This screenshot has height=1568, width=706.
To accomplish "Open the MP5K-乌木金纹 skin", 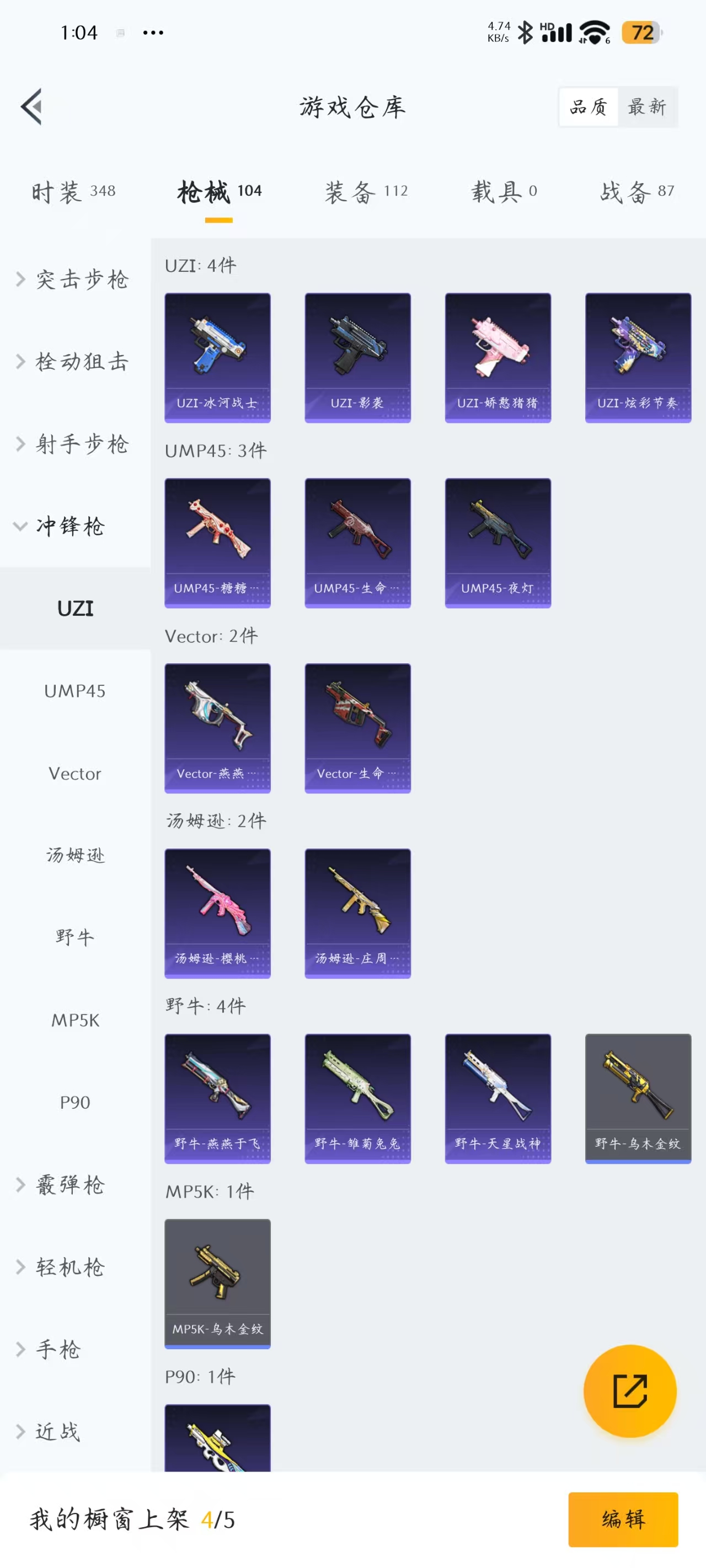I will tap(217, 1283).
